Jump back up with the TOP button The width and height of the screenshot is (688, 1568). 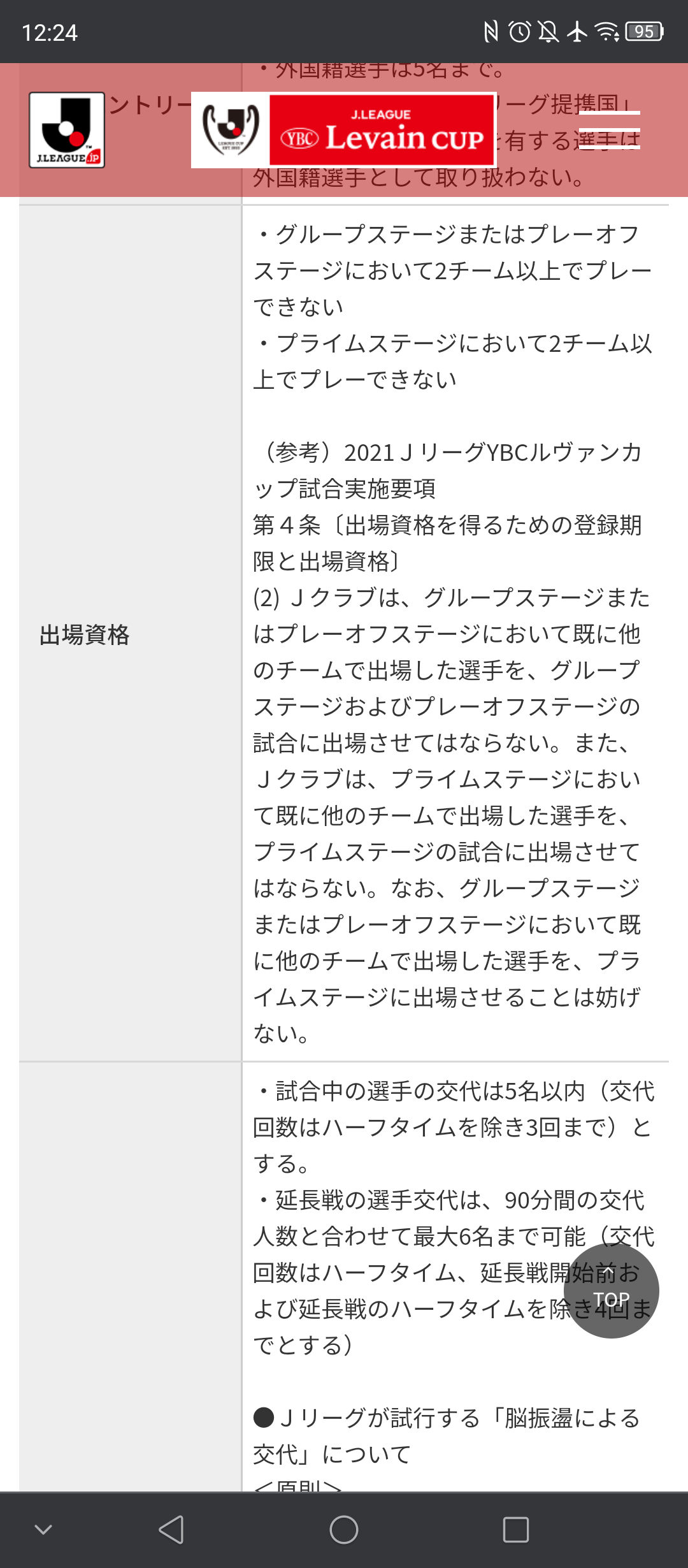[x=612, y=1291]
